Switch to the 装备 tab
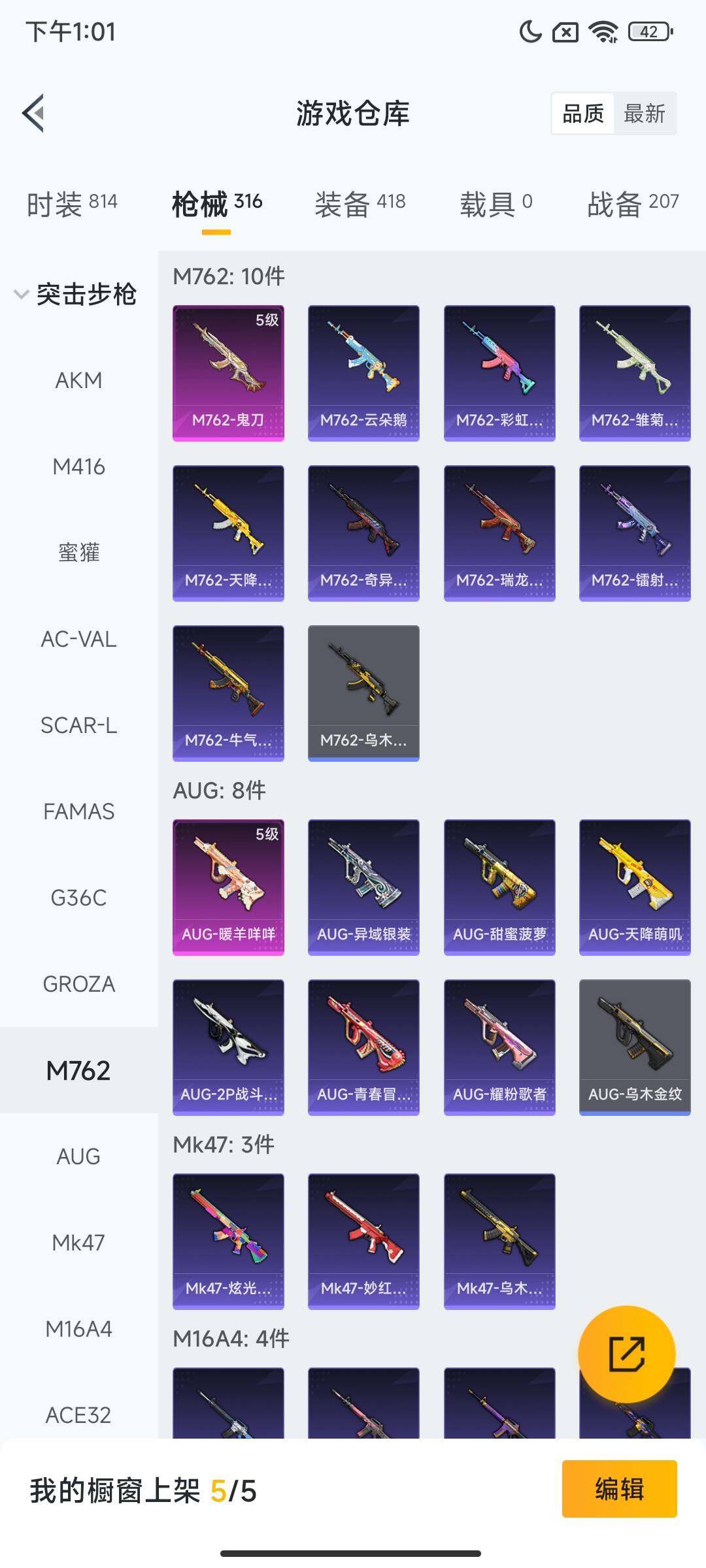The width and height of the screenshot is (706, 1568). coord(360,203)
